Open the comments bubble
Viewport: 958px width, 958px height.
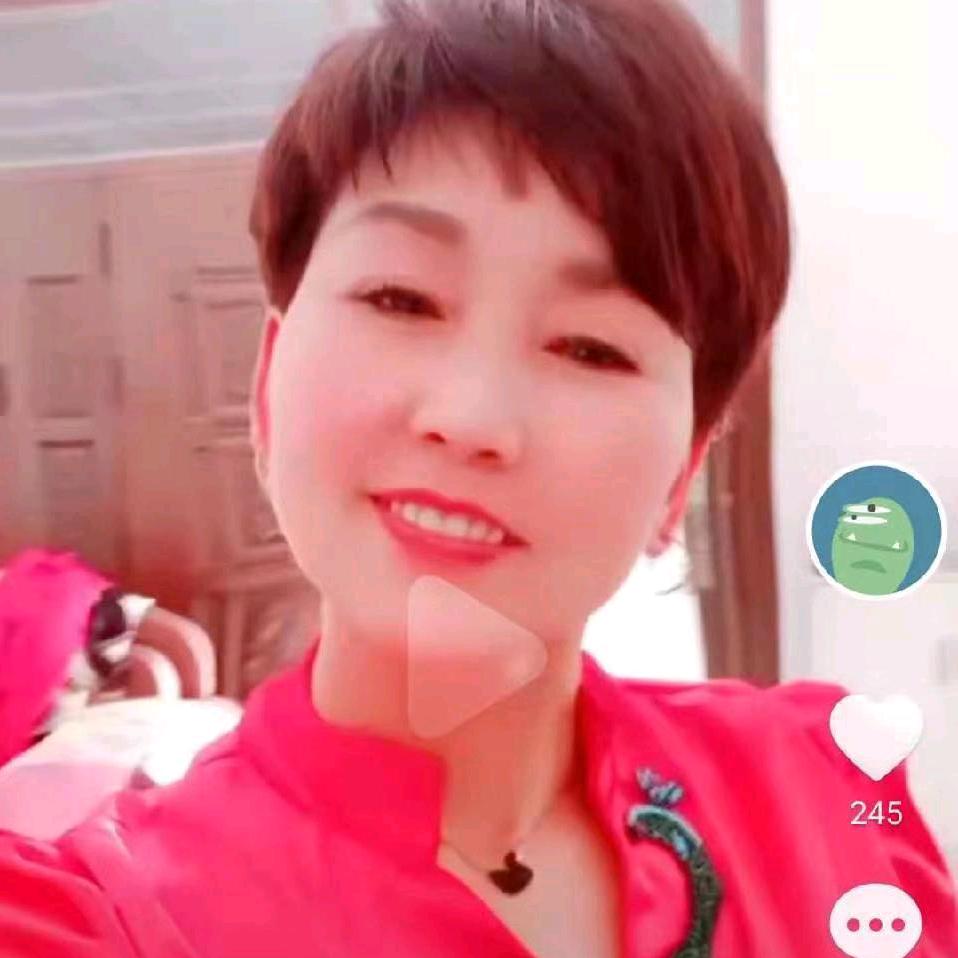click(x=876, y=924)
